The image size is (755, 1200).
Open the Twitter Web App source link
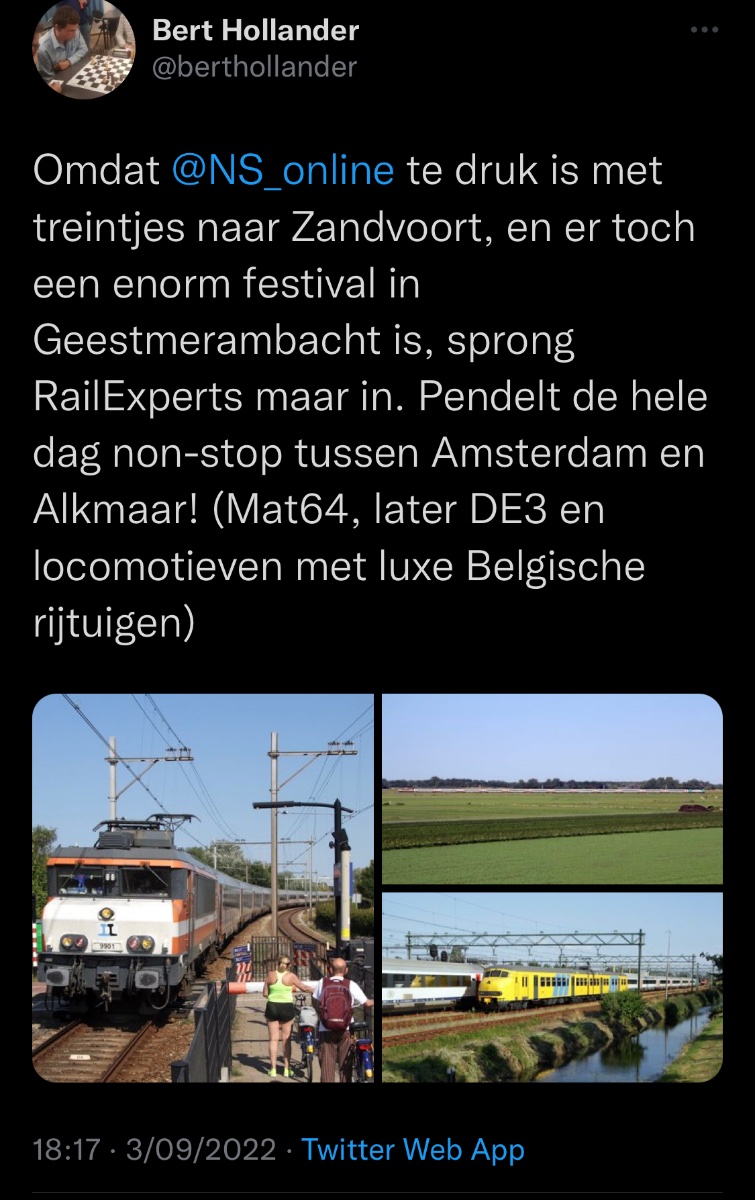click(x=413, y=1149)
